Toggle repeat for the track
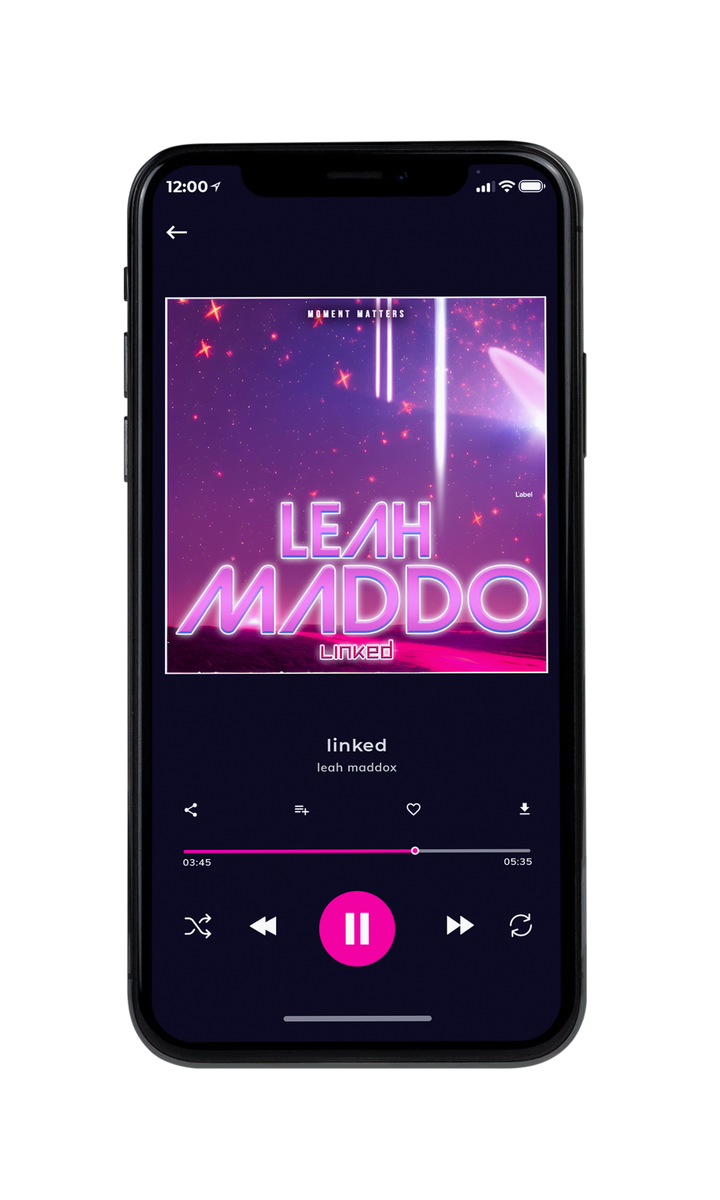 520,926
